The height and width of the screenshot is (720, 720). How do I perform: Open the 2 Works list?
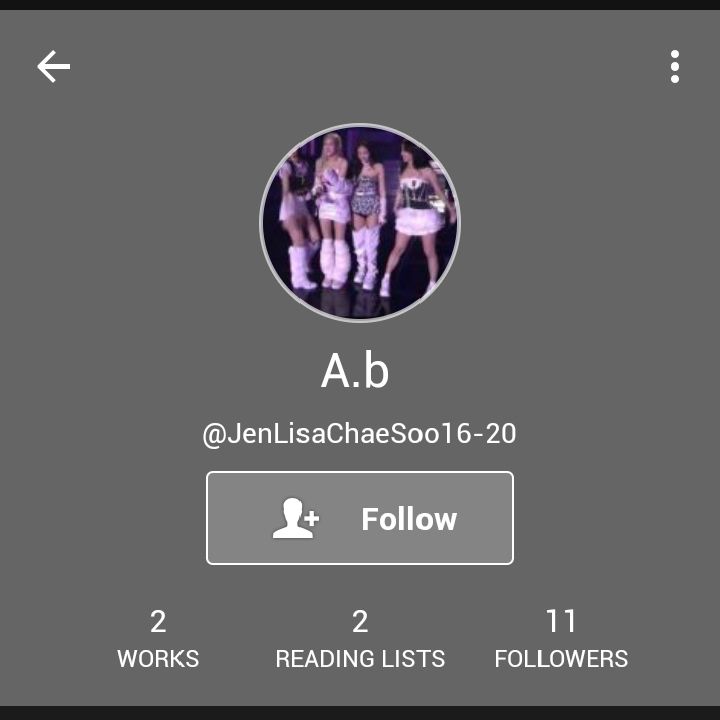pos(158,640)
